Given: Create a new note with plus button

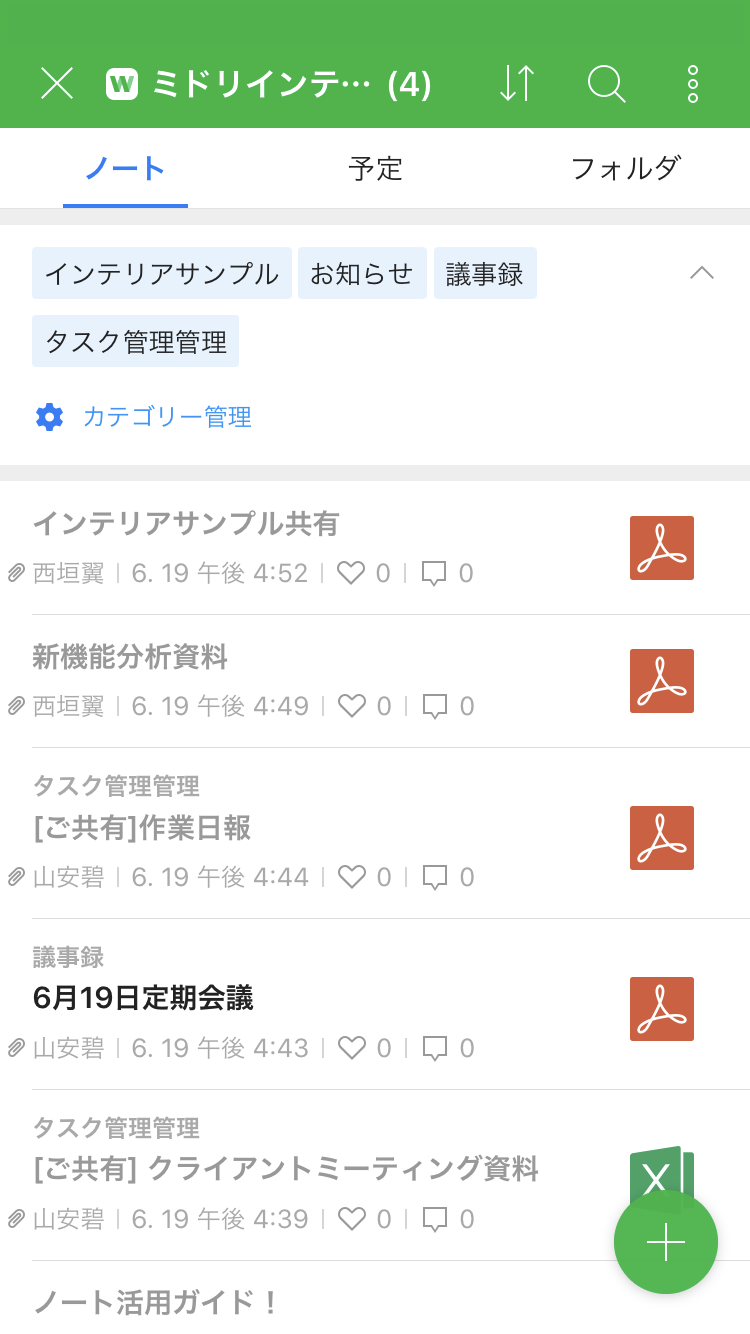Looking at the screenshot, I should pos(665,1242).
